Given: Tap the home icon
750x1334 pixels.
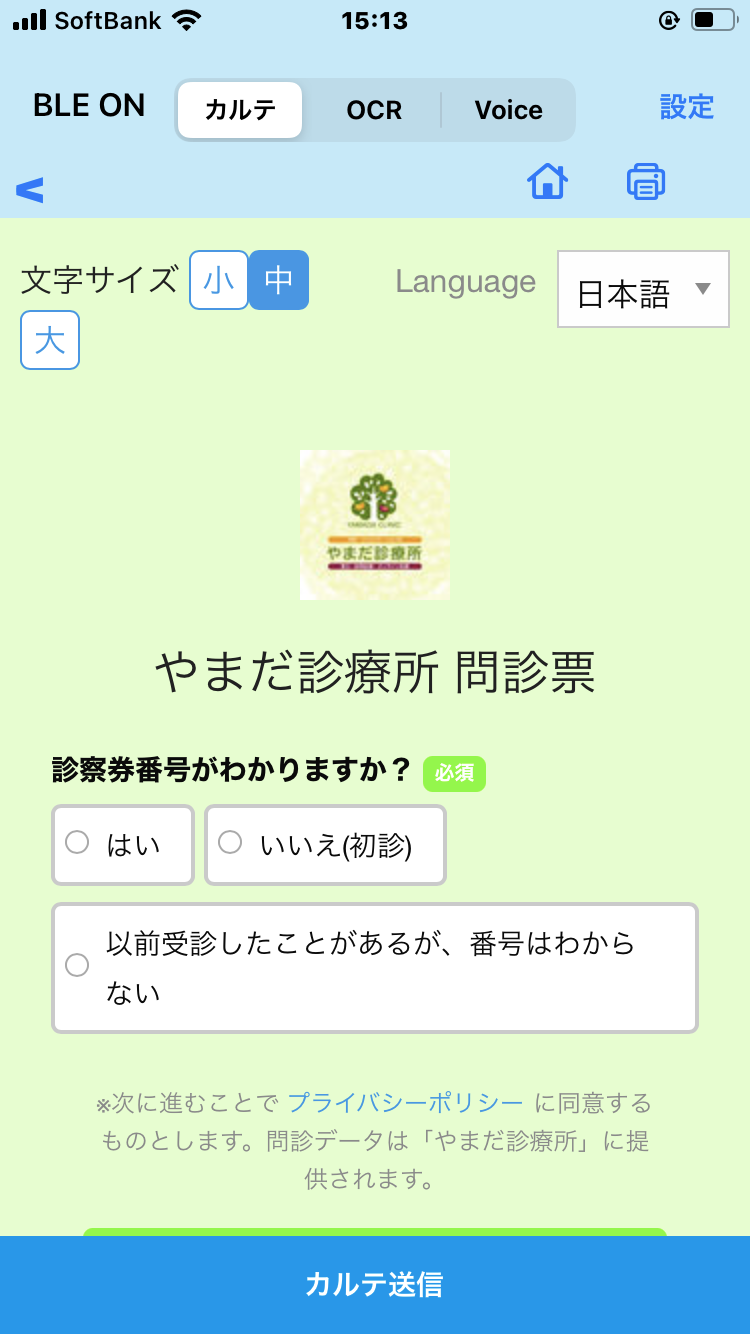Looking at the screenshot, I should 547,181.
